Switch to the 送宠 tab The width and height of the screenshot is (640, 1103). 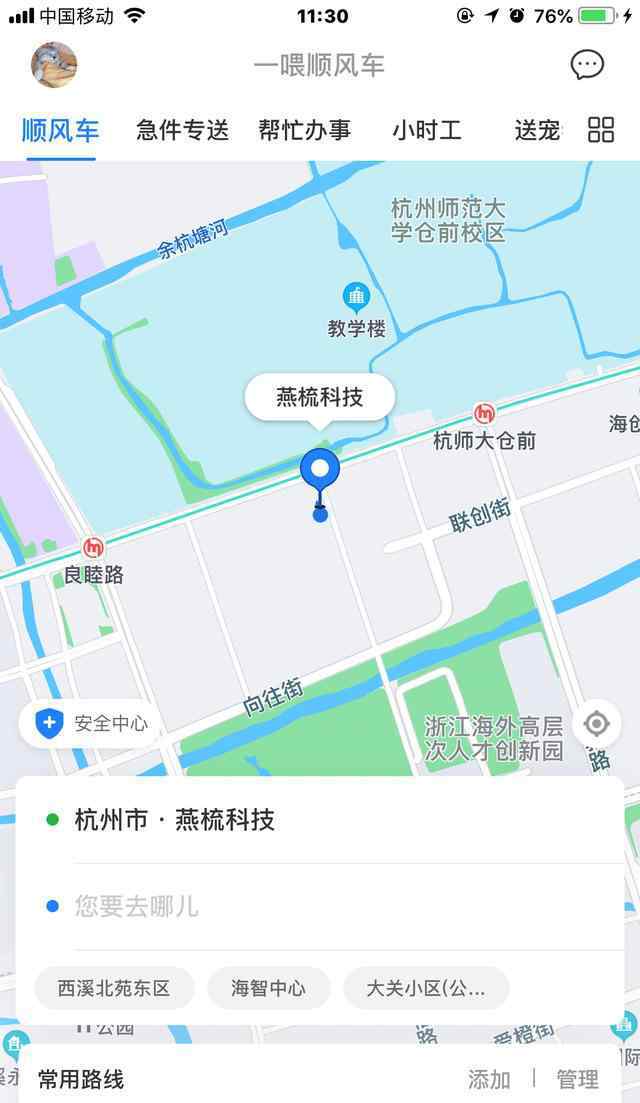click(x=537, y=130)
